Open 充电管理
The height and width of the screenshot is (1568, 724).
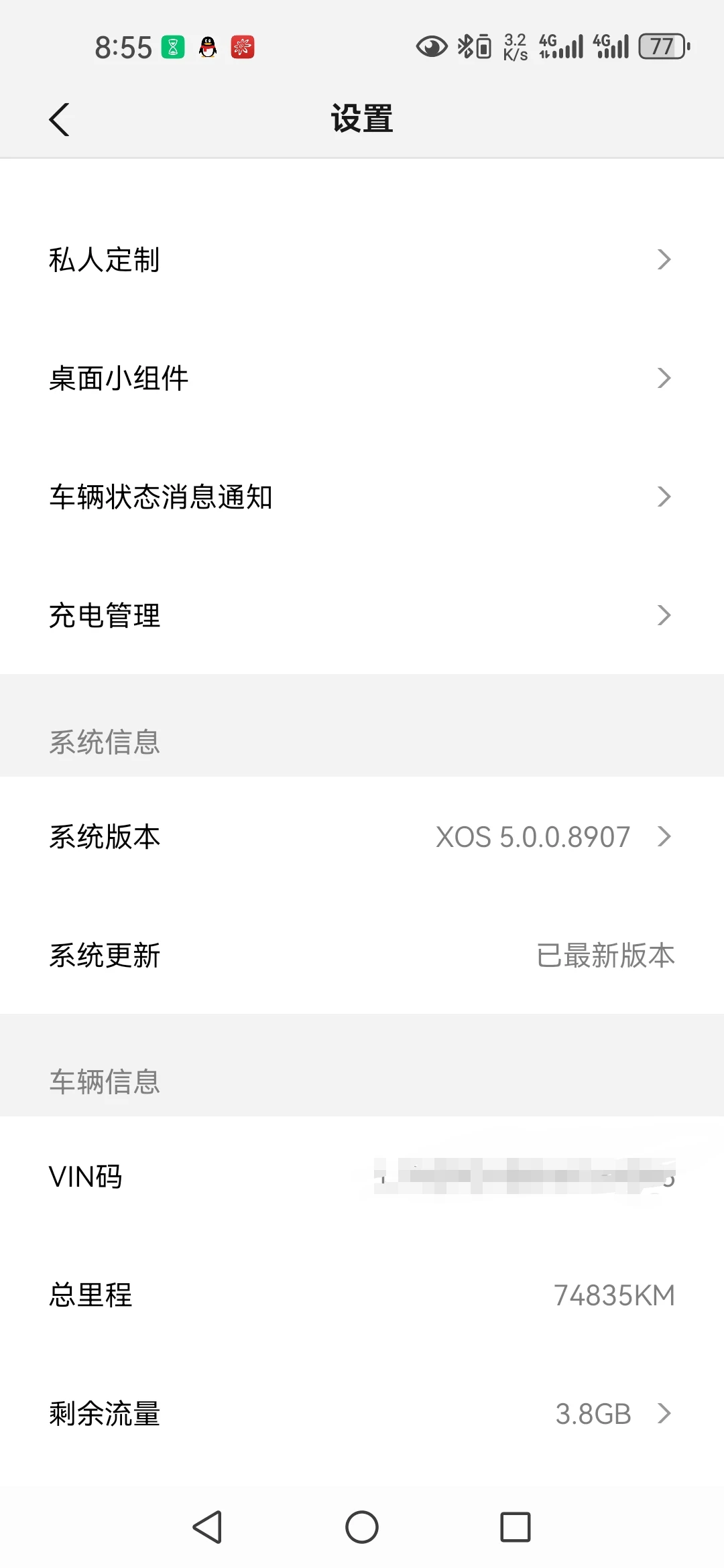coord(362,615)
